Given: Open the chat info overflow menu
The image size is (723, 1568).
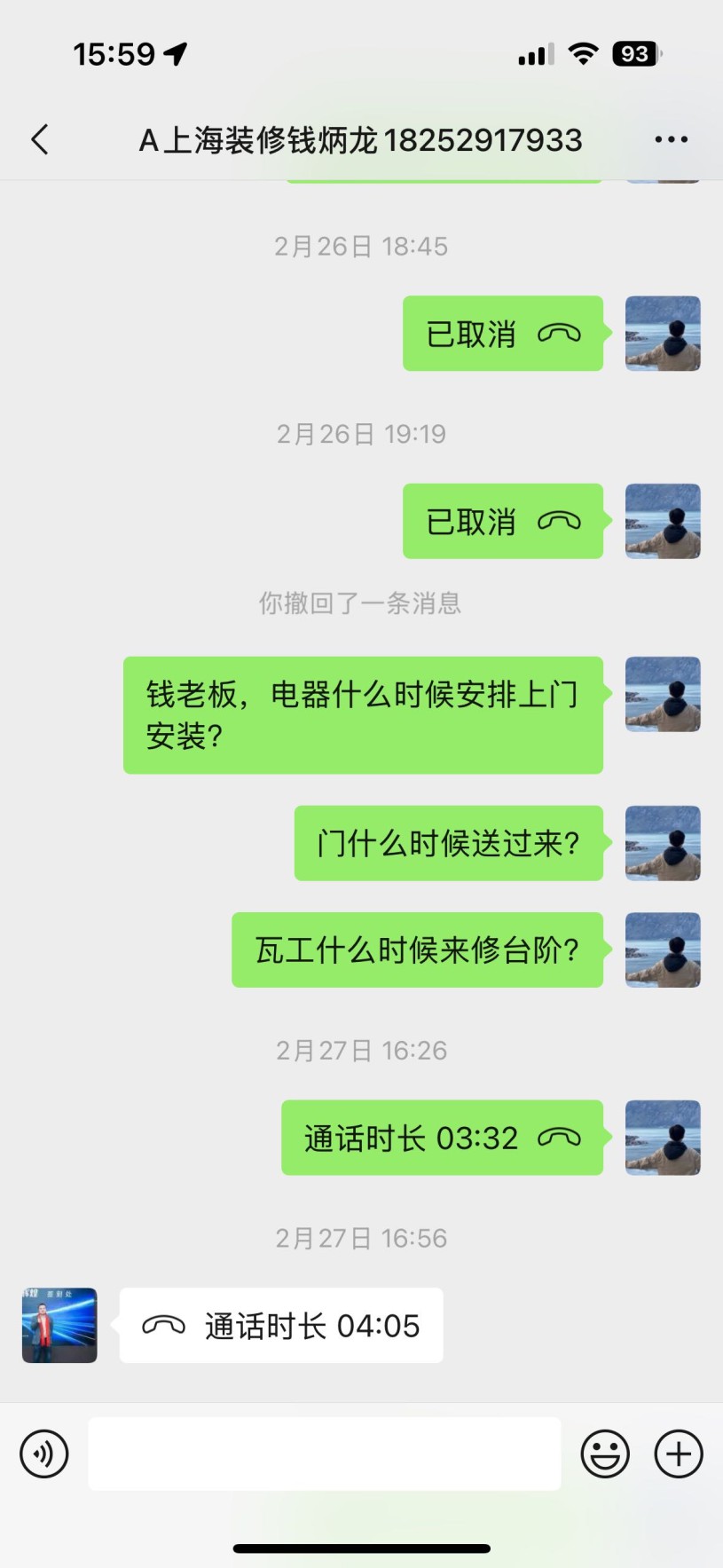Looking at the screenshot, I should (671, 139).
